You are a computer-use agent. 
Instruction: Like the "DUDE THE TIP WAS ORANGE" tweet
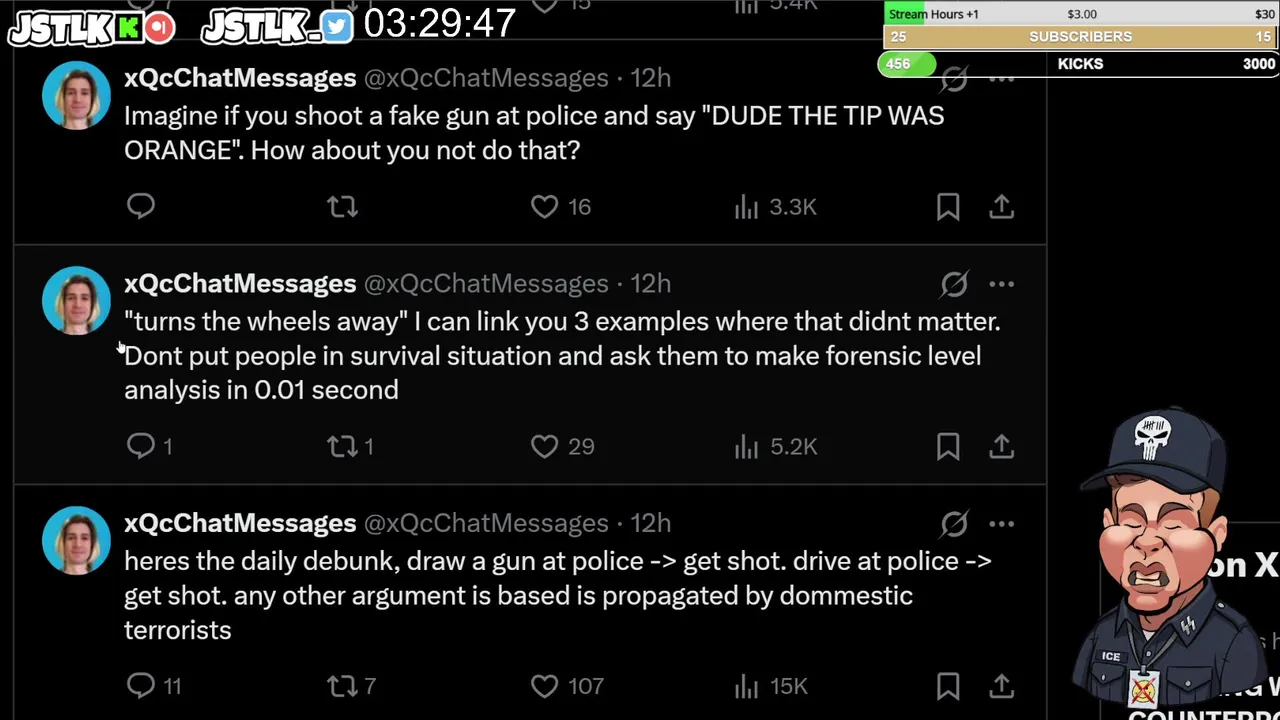click(561, 207)
